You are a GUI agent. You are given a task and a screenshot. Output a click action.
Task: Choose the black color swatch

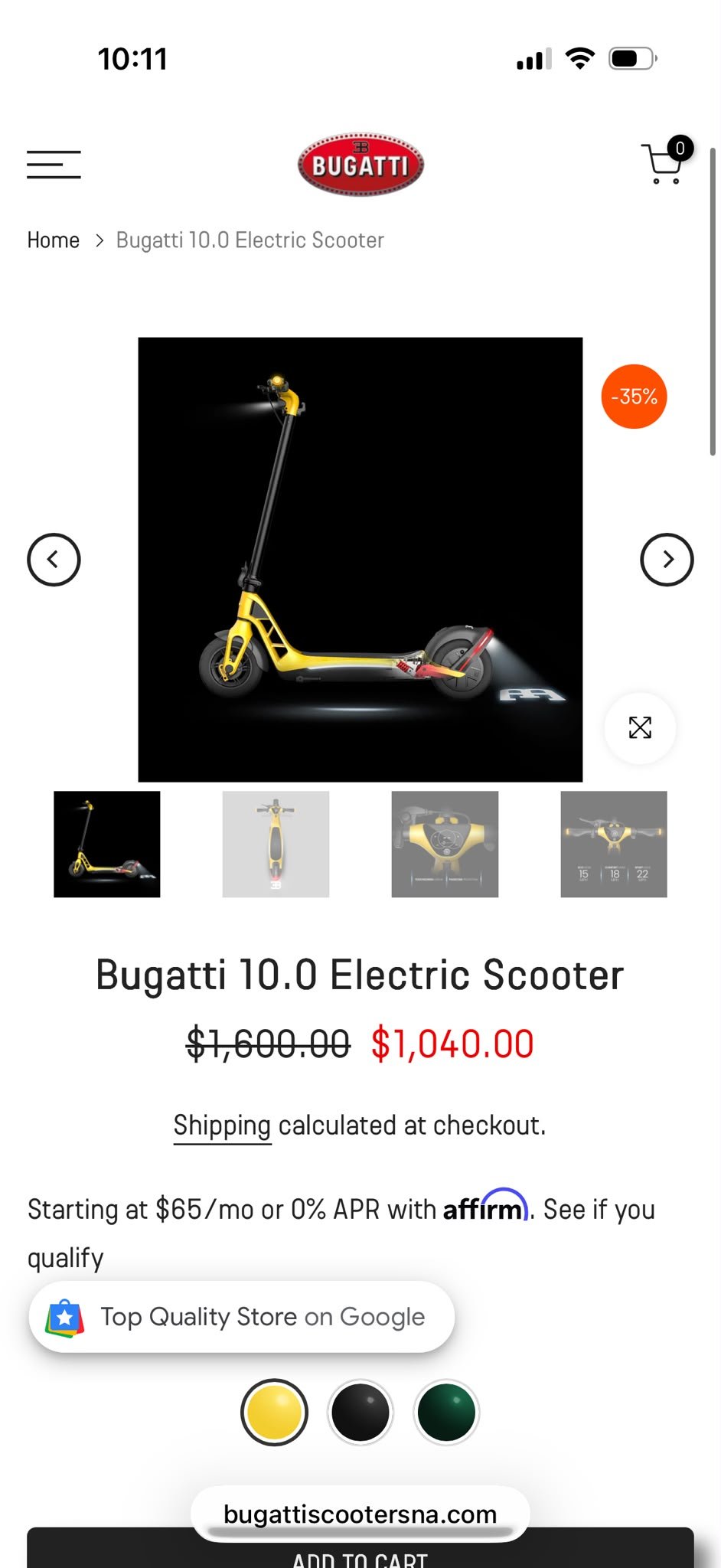tap(360, 1413)
